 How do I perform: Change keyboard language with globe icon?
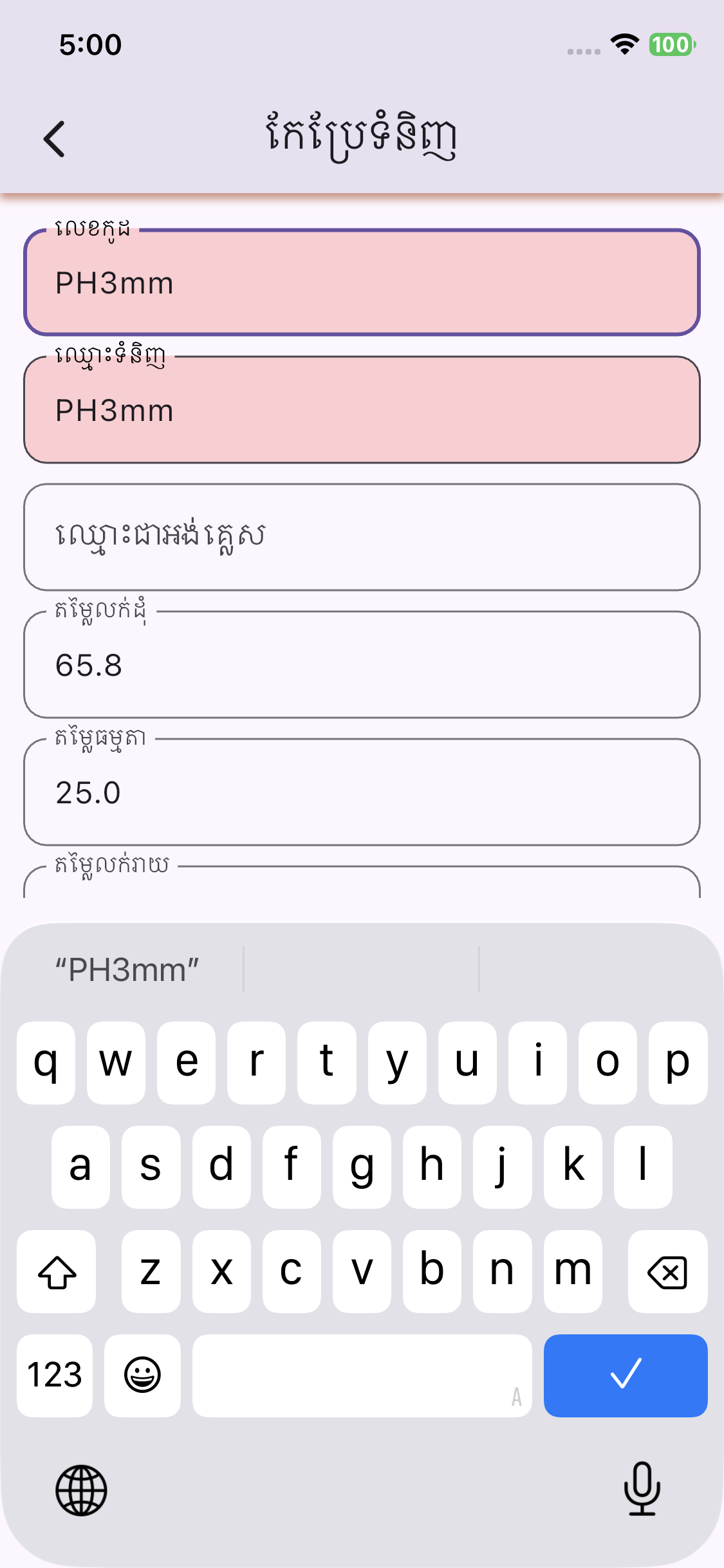coord(81,1489)
